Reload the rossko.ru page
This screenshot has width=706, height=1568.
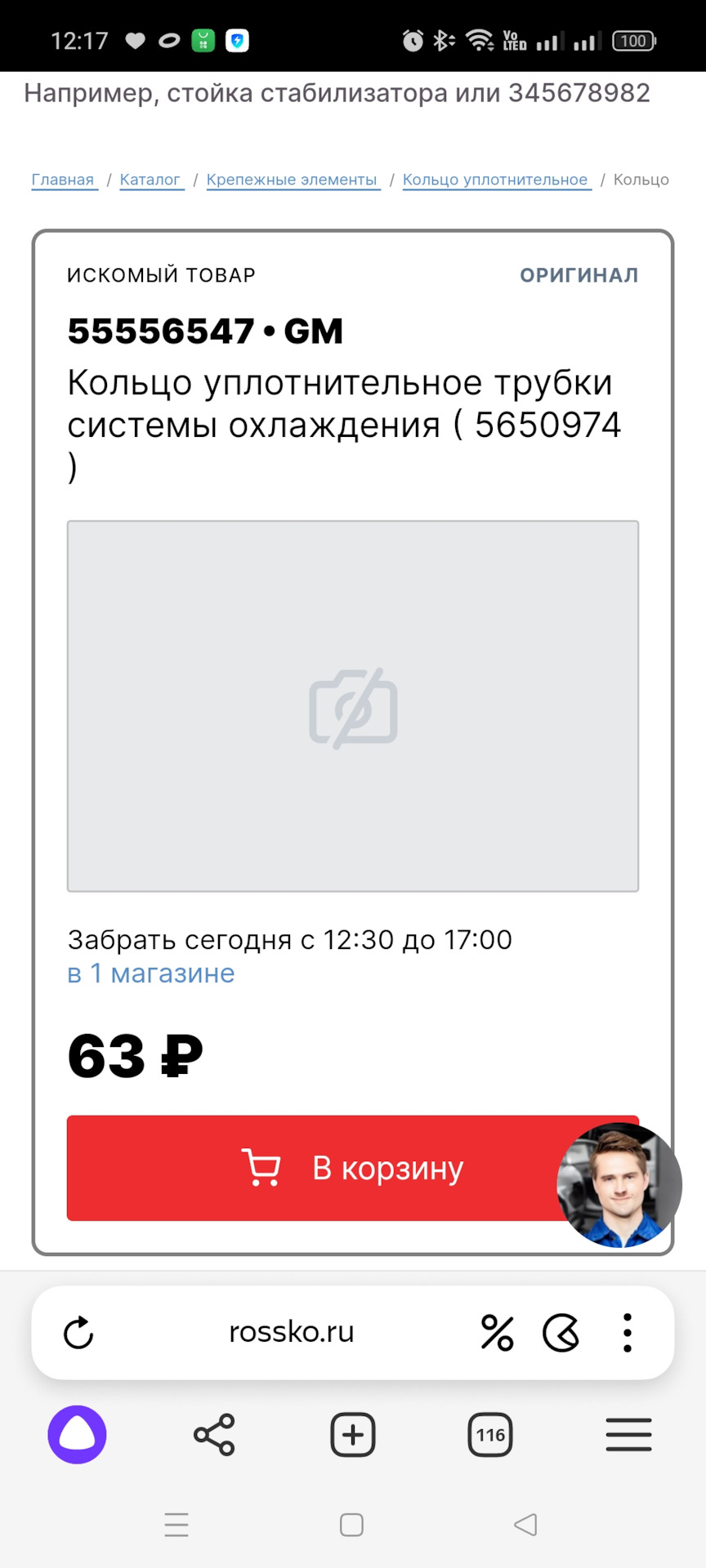79,1333
